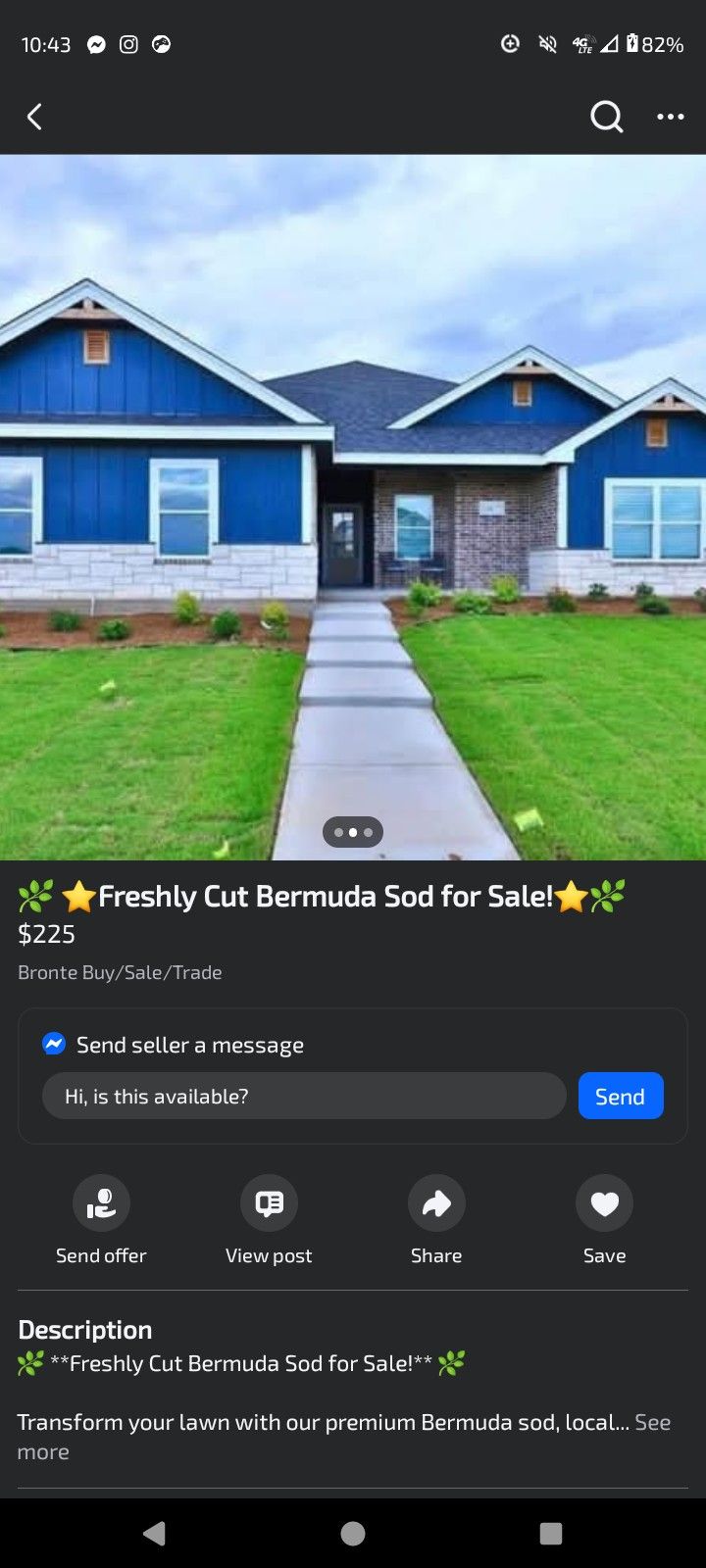The width and height of the screenshot is (706, 1568).
Task: Share this sod listing
Action: point(436,1203)
